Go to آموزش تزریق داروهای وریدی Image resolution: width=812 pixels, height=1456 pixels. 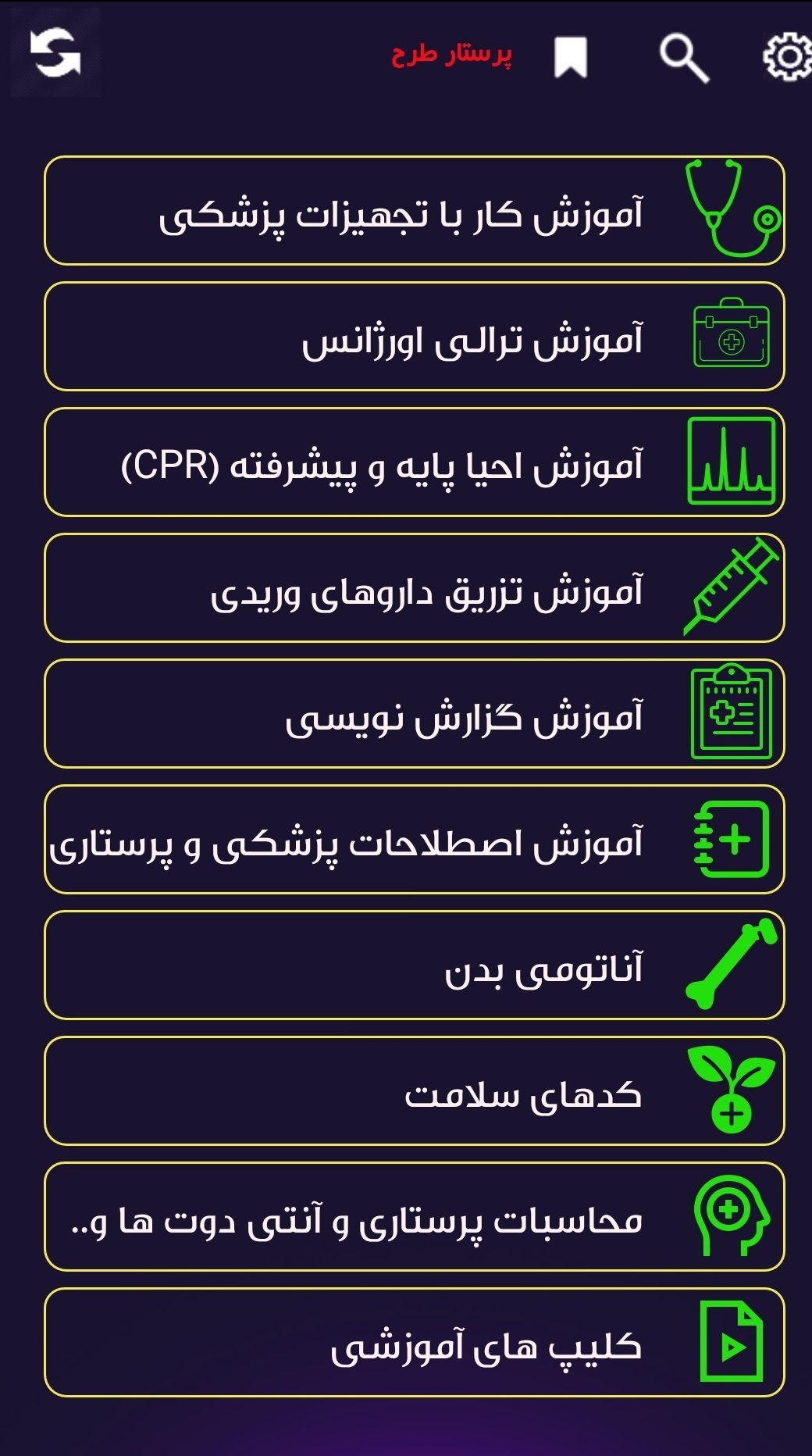pyautogui.click(x=414, y=588)
